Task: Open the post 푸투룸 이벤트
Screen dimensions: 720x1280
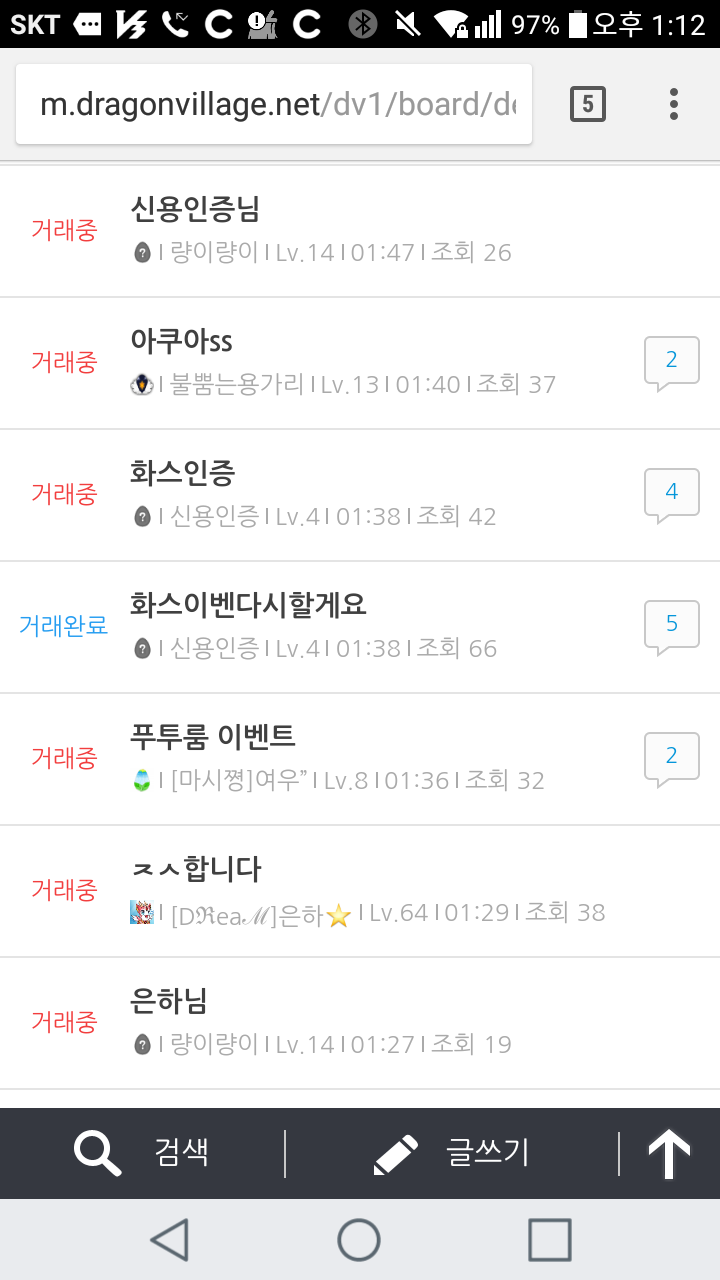Action: coord(213,737)
